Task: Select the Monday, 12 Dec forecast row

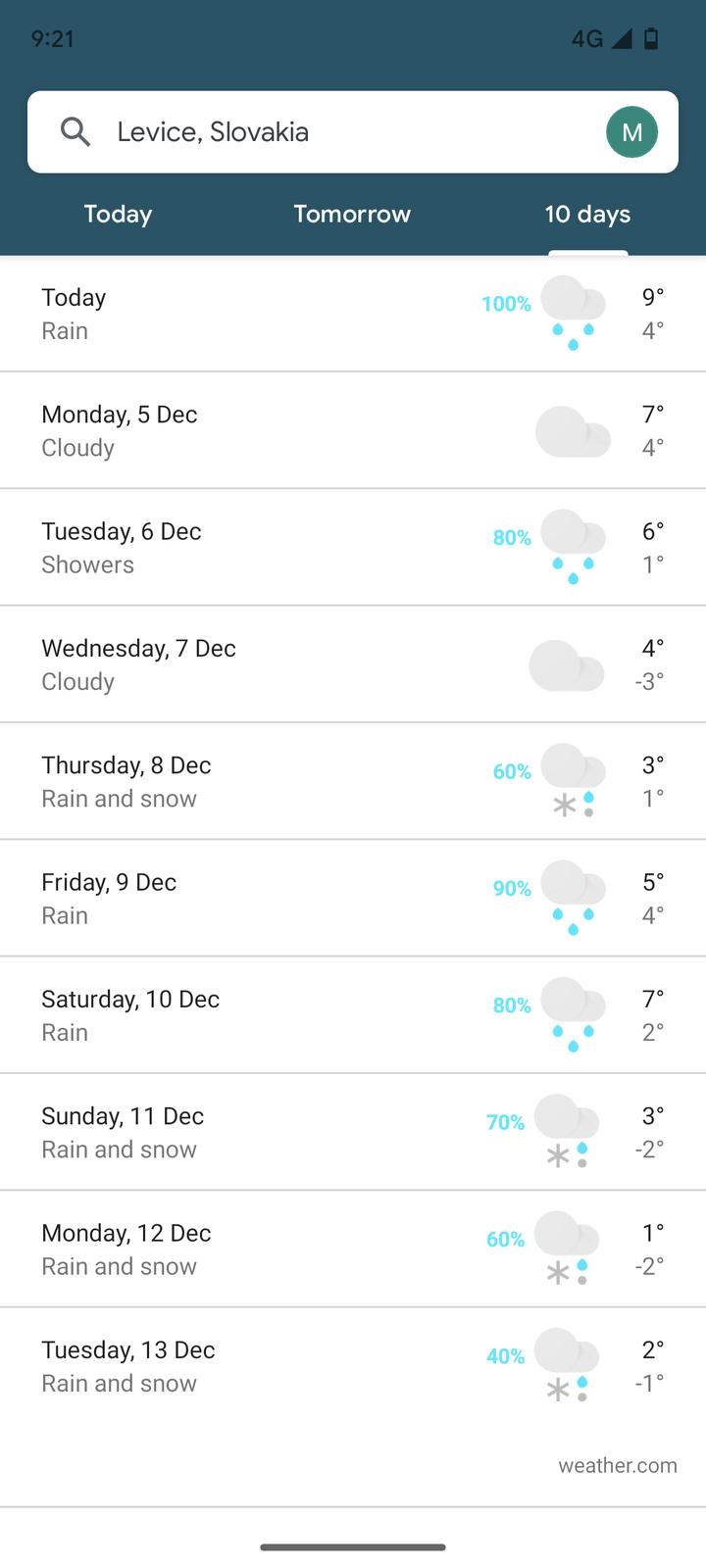Action: [353, 1249]
